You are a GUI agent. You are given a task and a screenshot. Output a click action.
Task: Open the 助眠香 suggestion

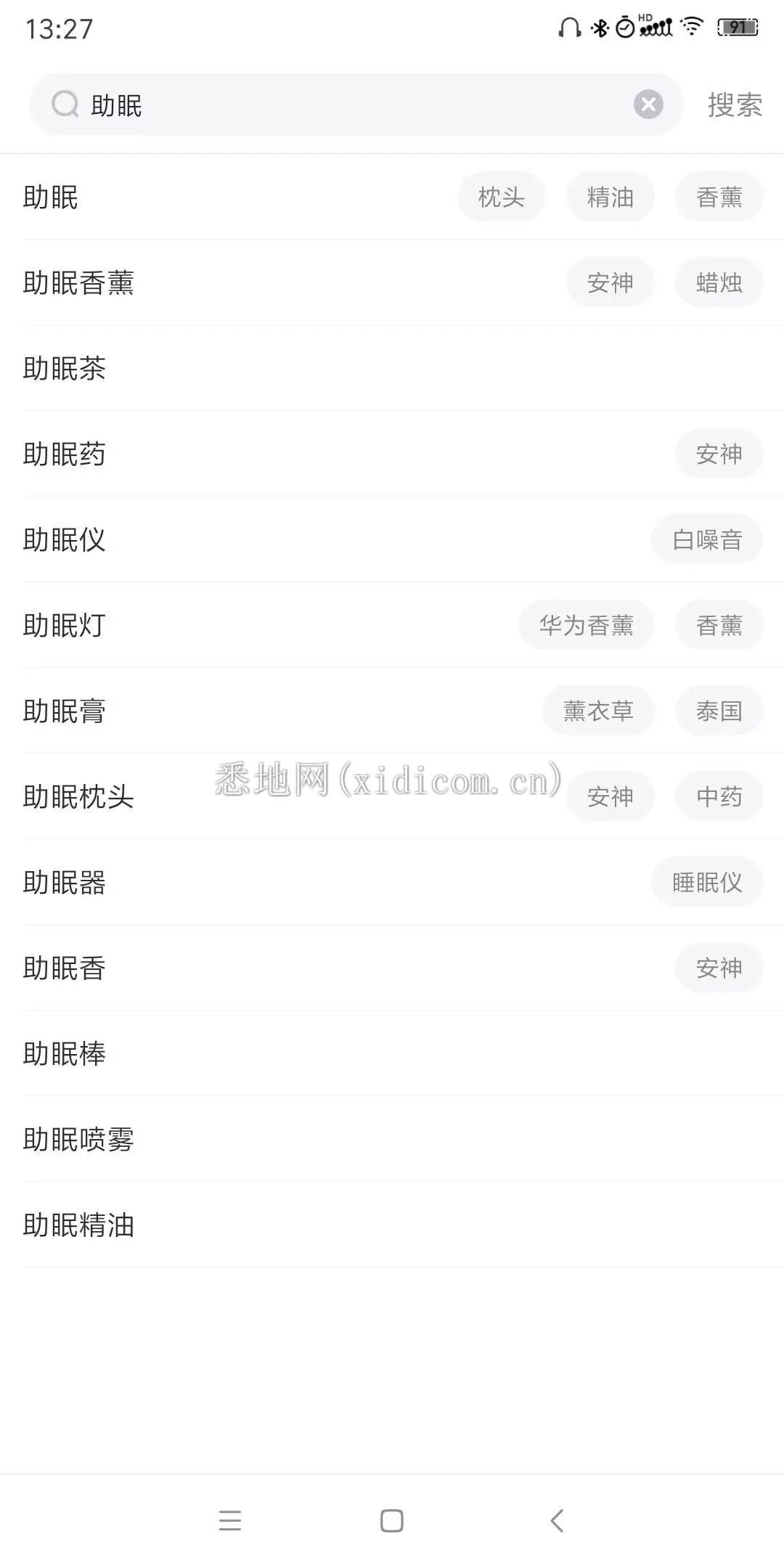pyautogui.click(x=65, y=968)
